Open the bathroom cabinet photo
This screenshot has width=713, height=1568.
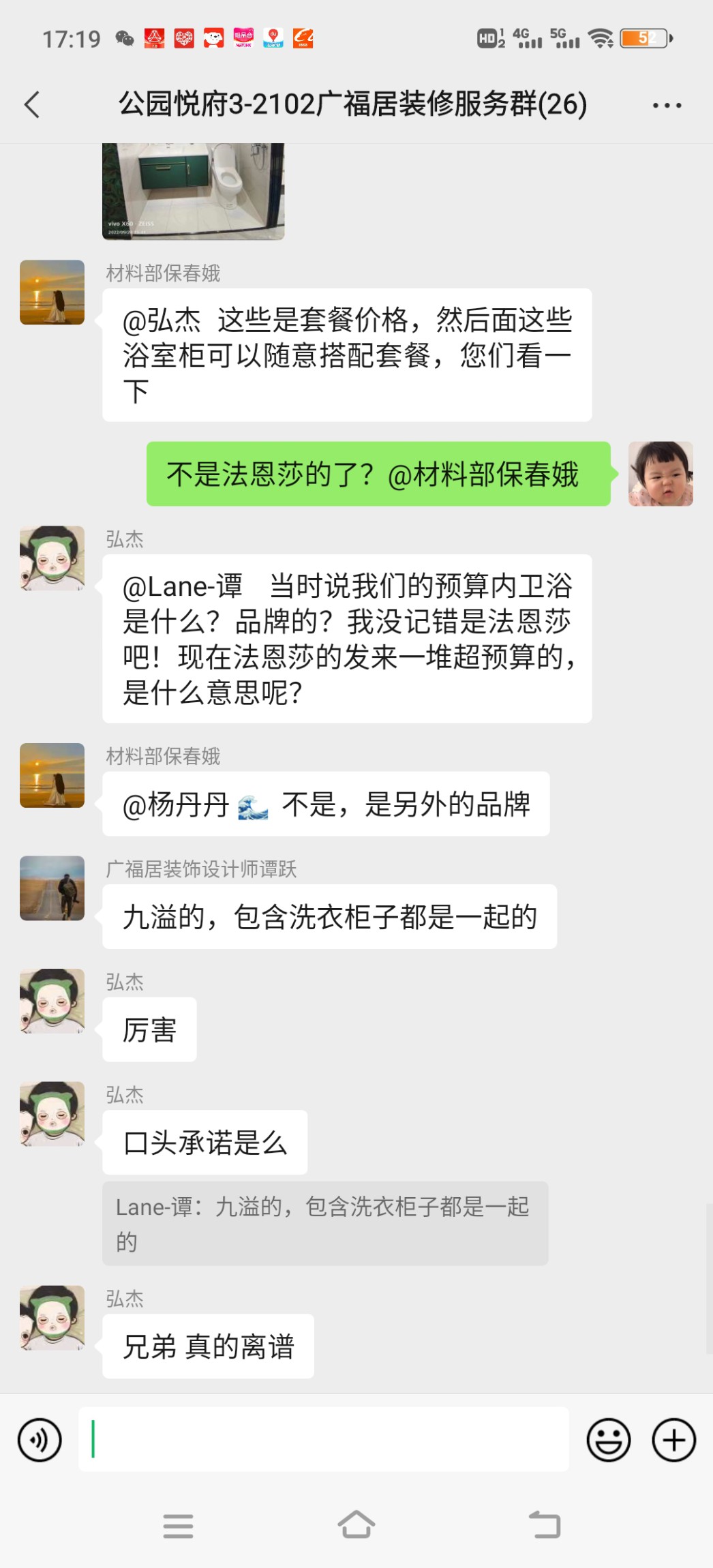[193, 191]
